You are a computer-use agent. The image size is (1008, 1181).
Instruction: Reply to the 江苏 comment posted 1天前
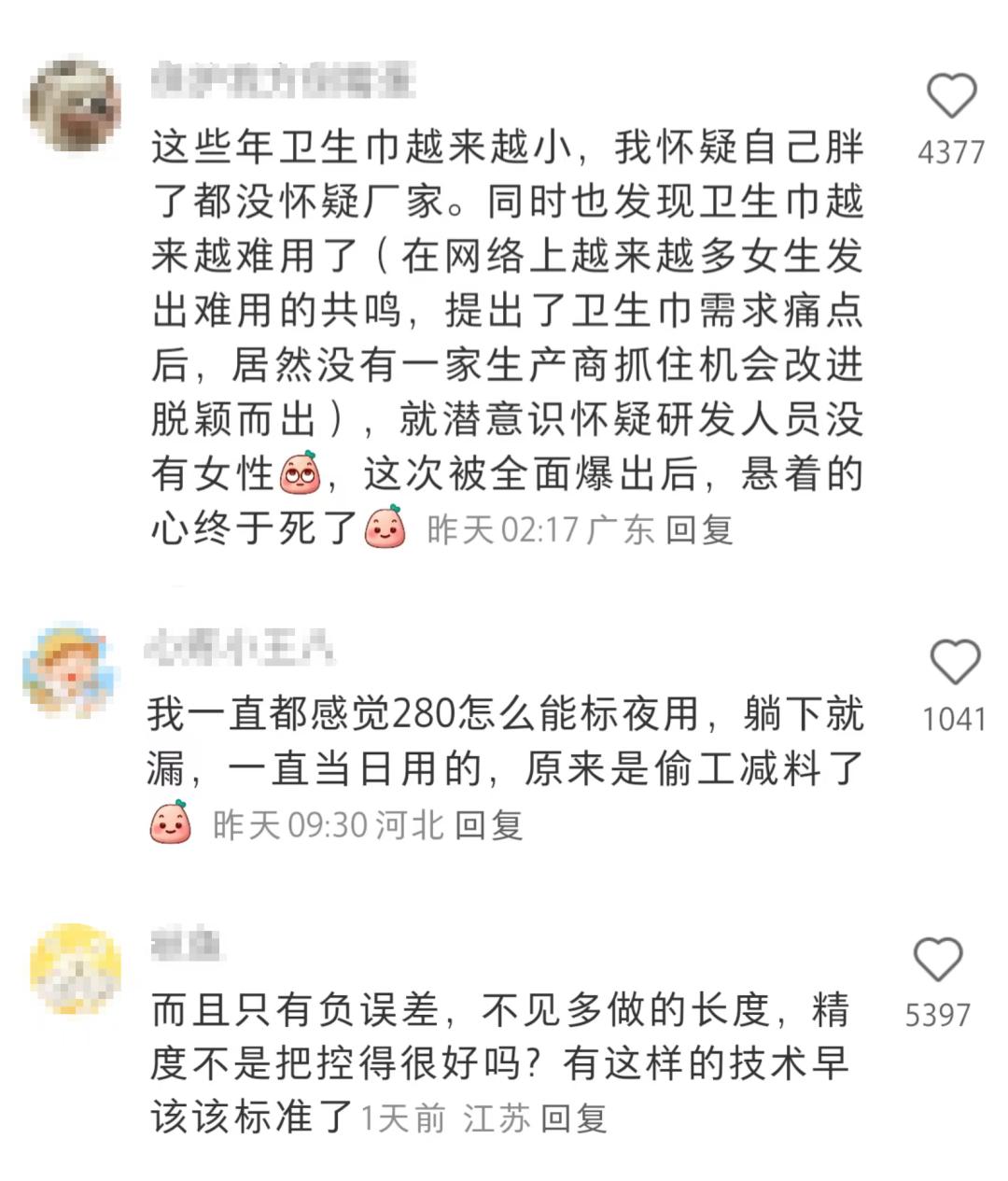pyautogui.click(x=574, y=1118)
